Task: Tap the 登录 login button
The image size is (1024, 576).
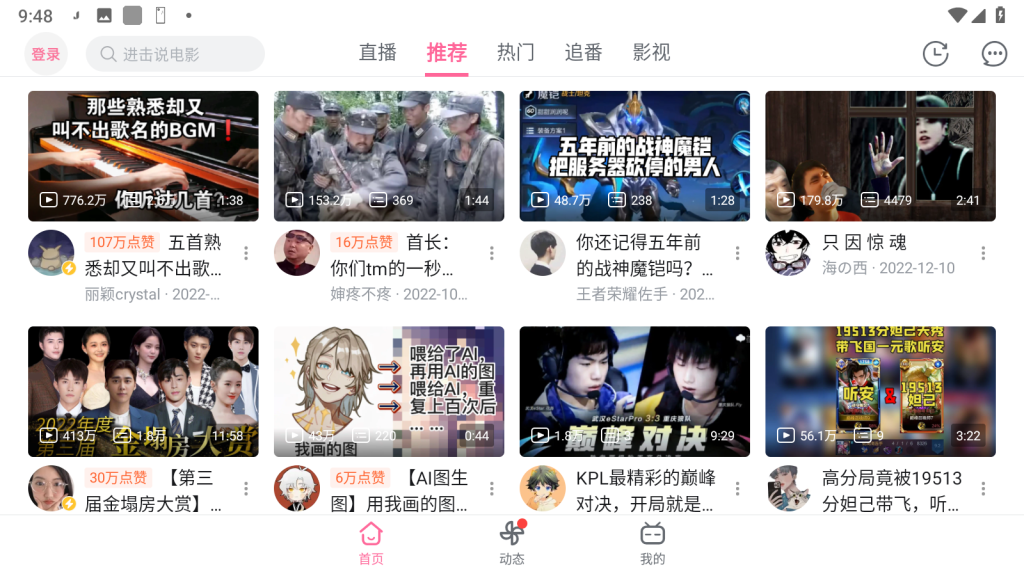Action: 46,54
